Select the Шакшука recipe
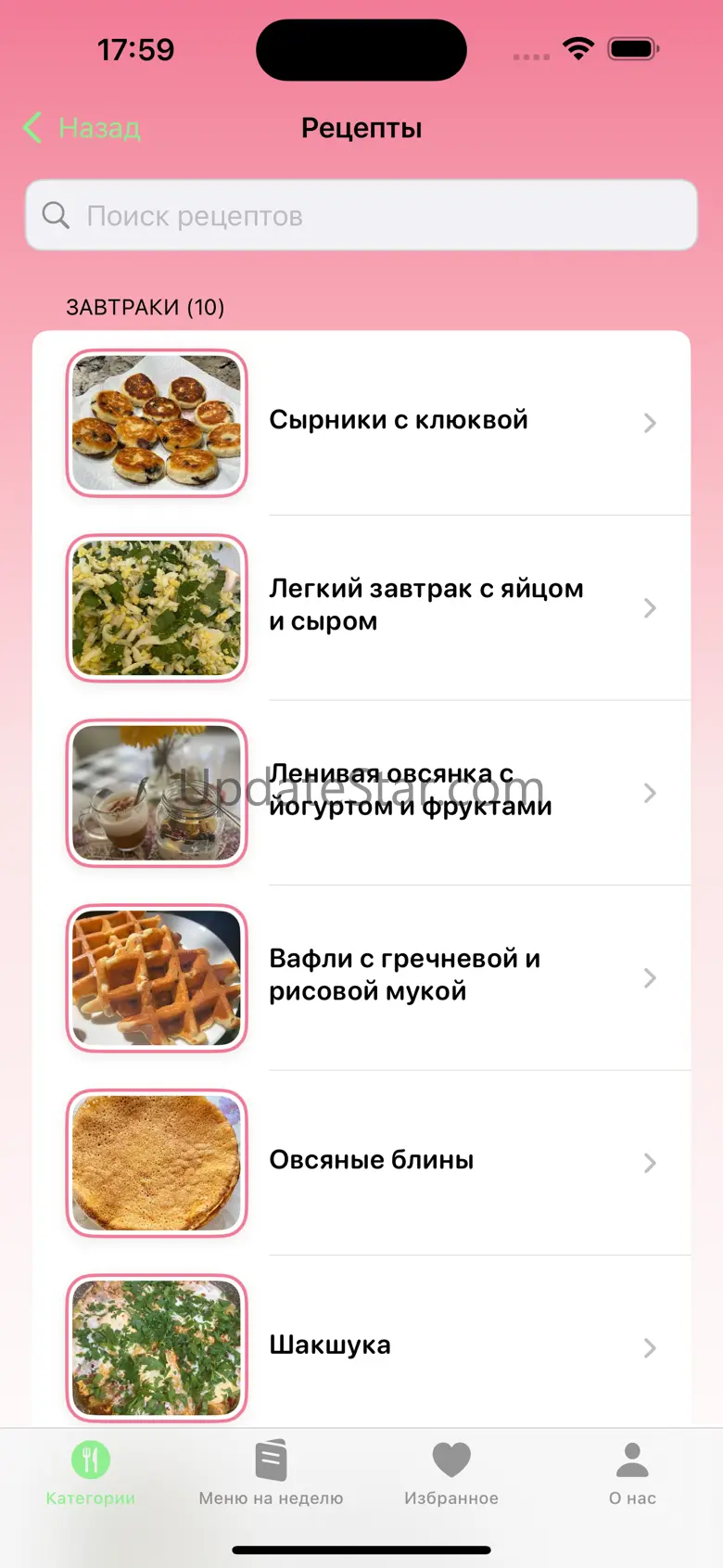This screenshot has height=1568, width=723. tap(330, 1345)
